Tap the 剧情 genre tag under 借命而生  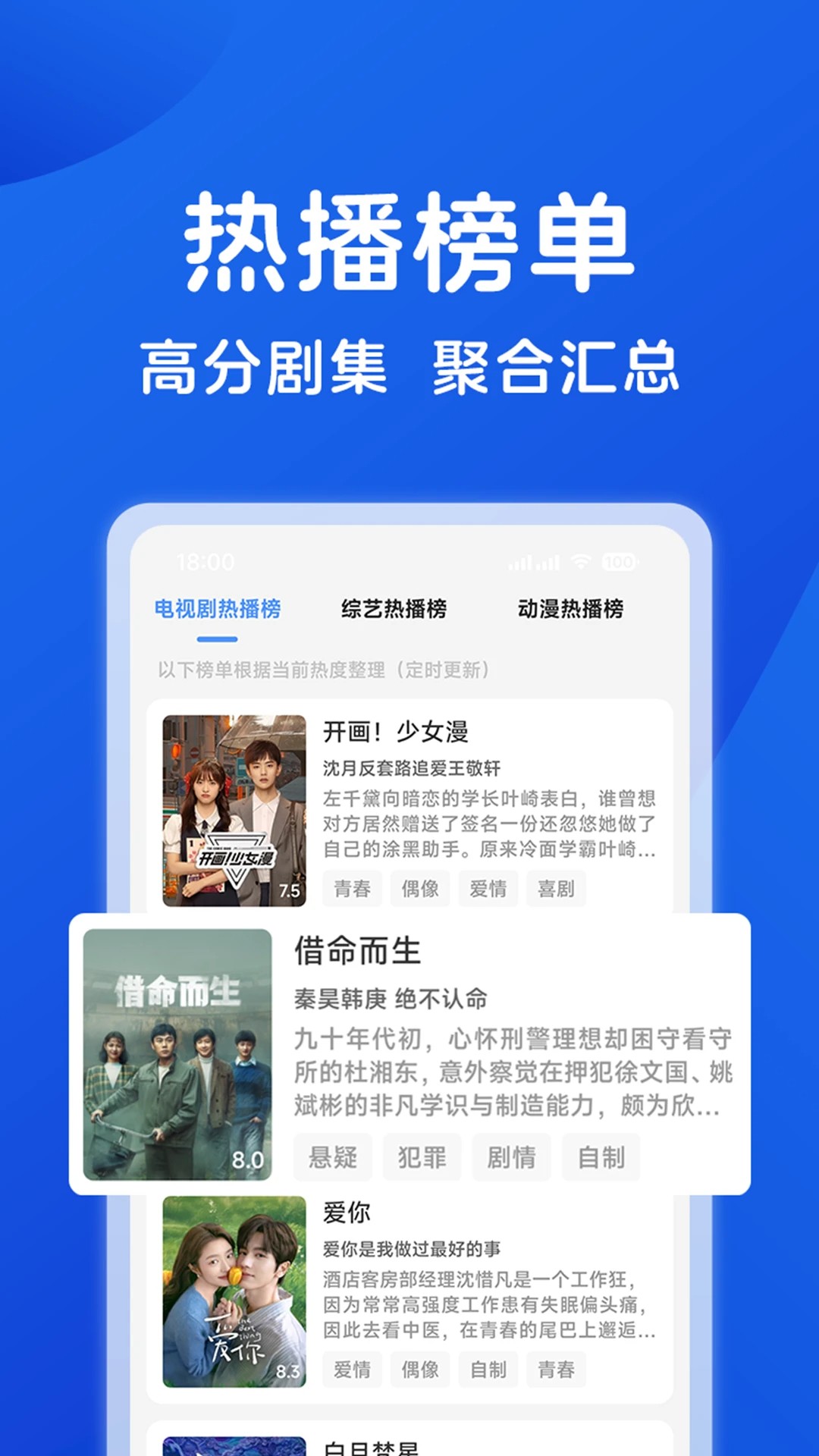pyautogui.click(x=511, y=1157)
